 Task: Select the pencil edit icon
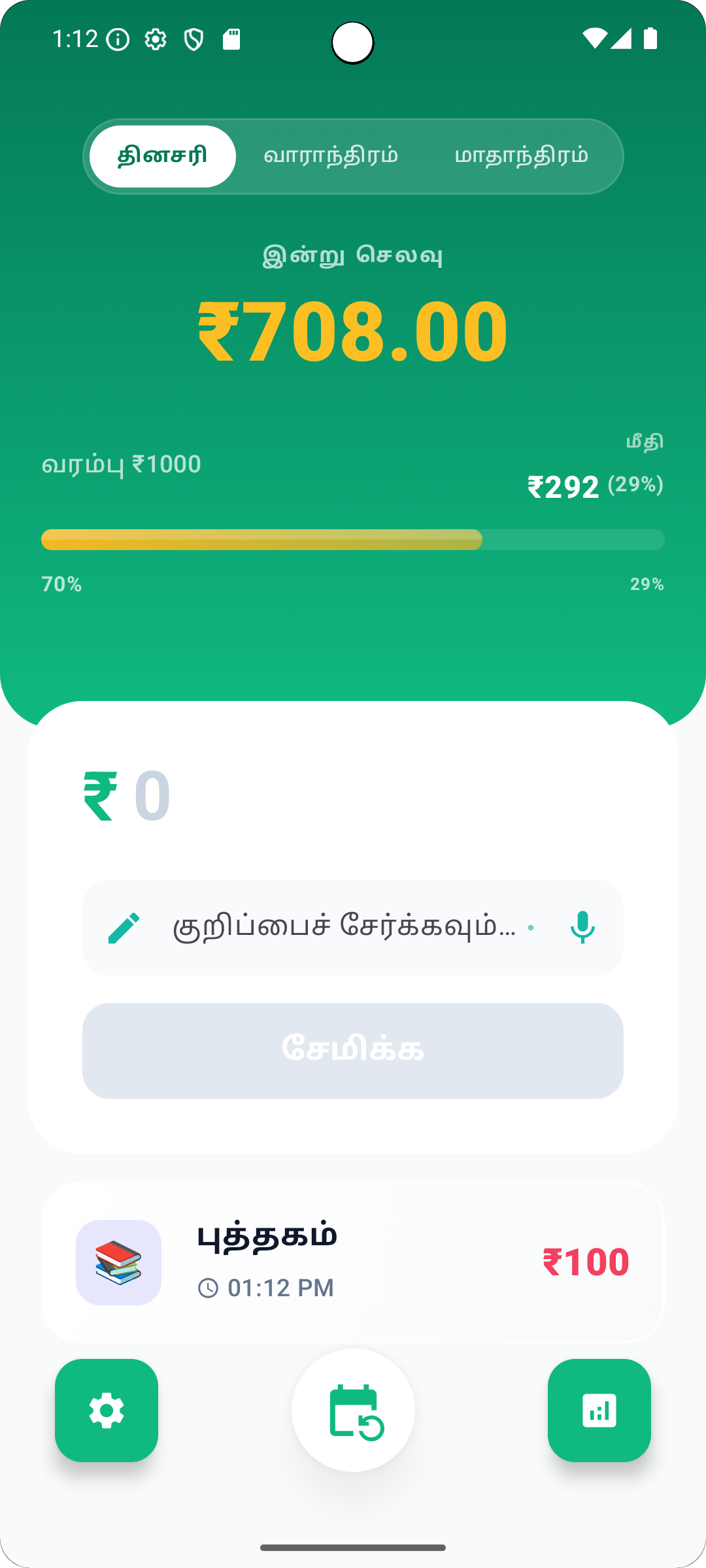(126, 927)
